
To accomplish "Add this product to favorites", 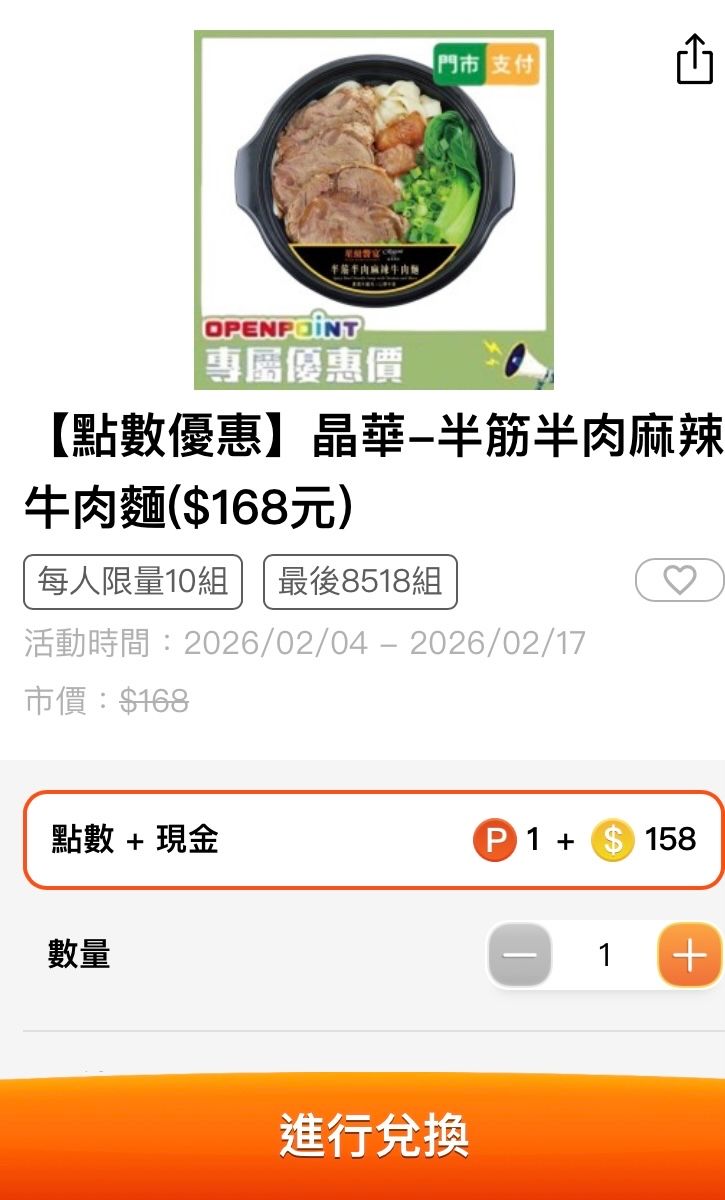I will [680, 580].
